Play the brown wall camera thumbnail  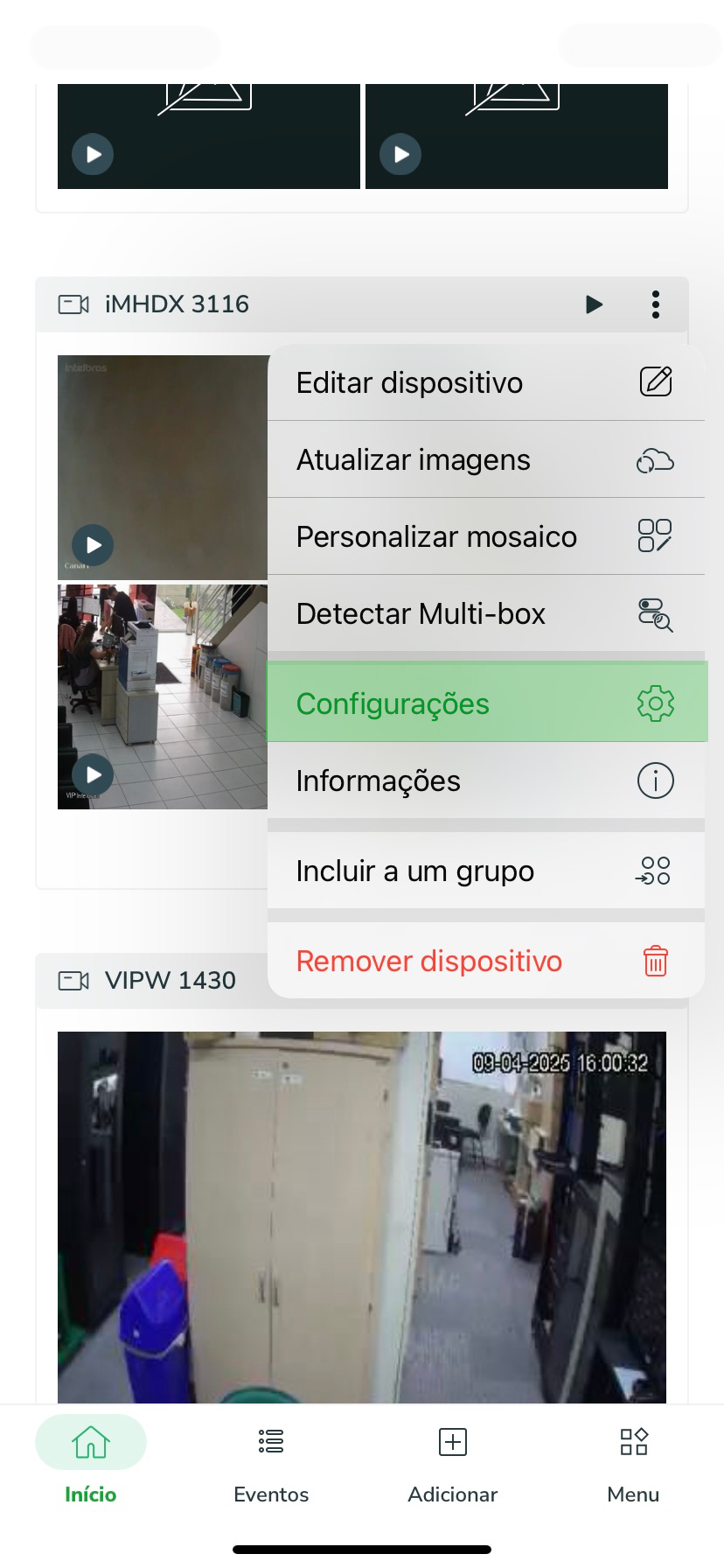tap(94, 545)
